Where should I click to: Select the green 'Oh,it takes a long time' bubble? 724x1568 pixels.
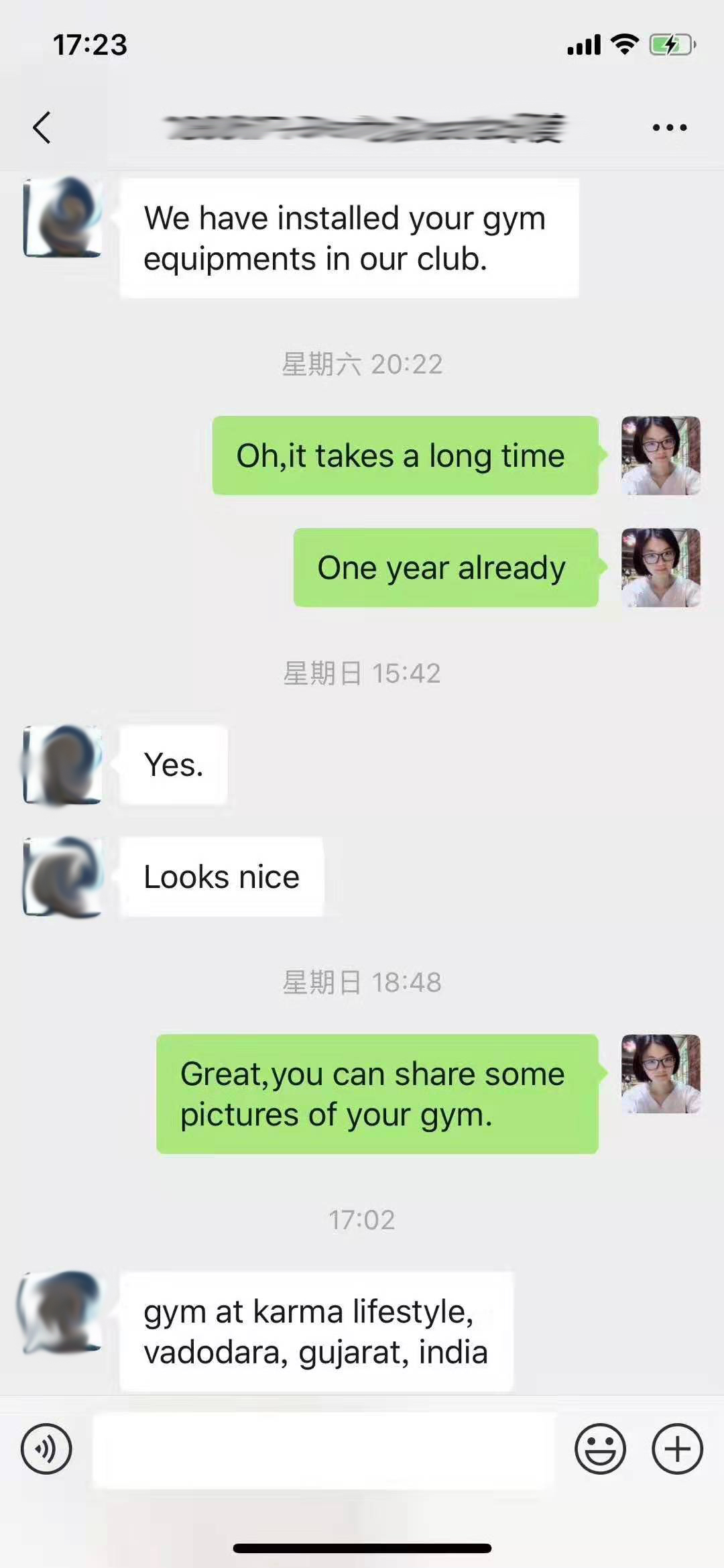pos(405,455)
